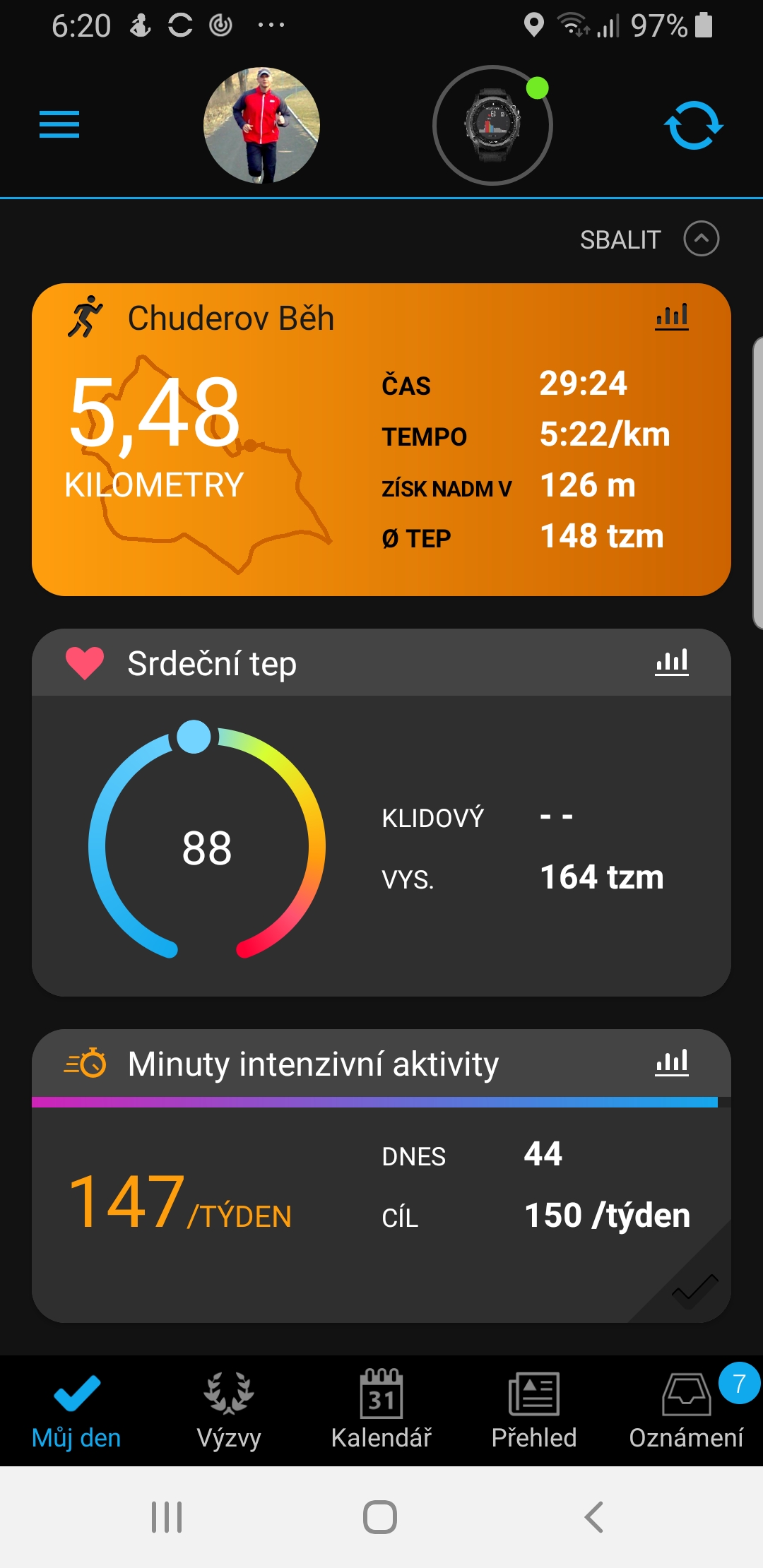763x1568 pixels.
Task: Open chart icon on Minuty intenzivní aktivity
Action: tap(672, 1063)
